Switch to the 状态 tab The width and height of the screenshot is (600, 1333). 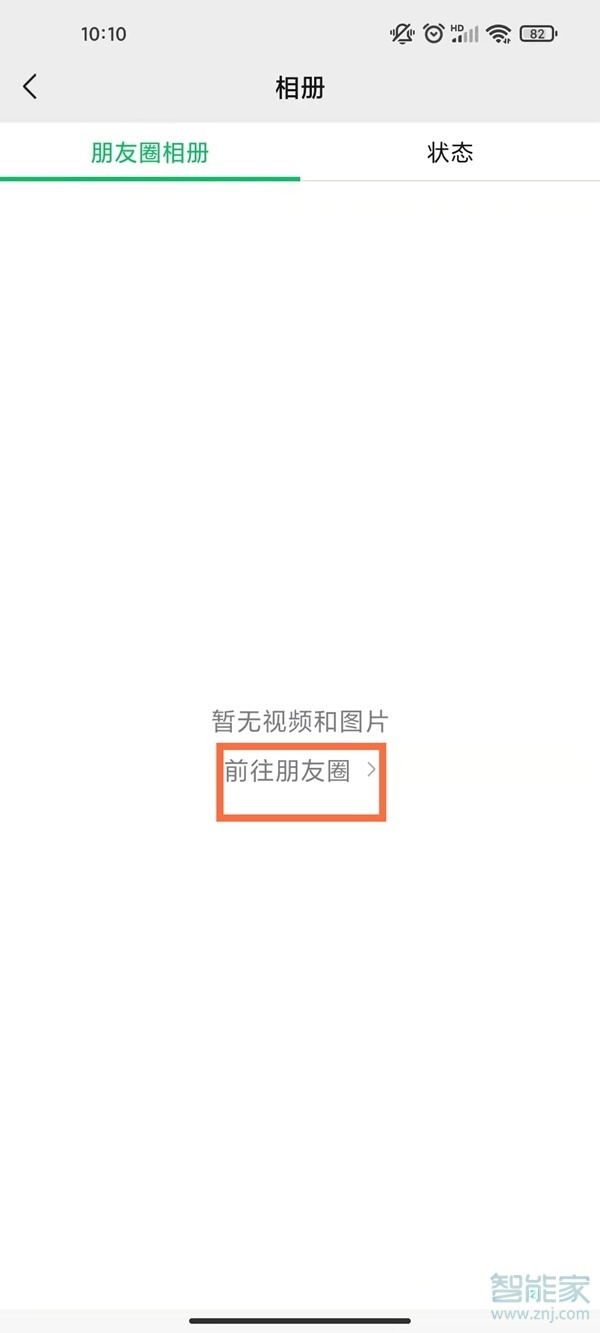coord(450,153)
